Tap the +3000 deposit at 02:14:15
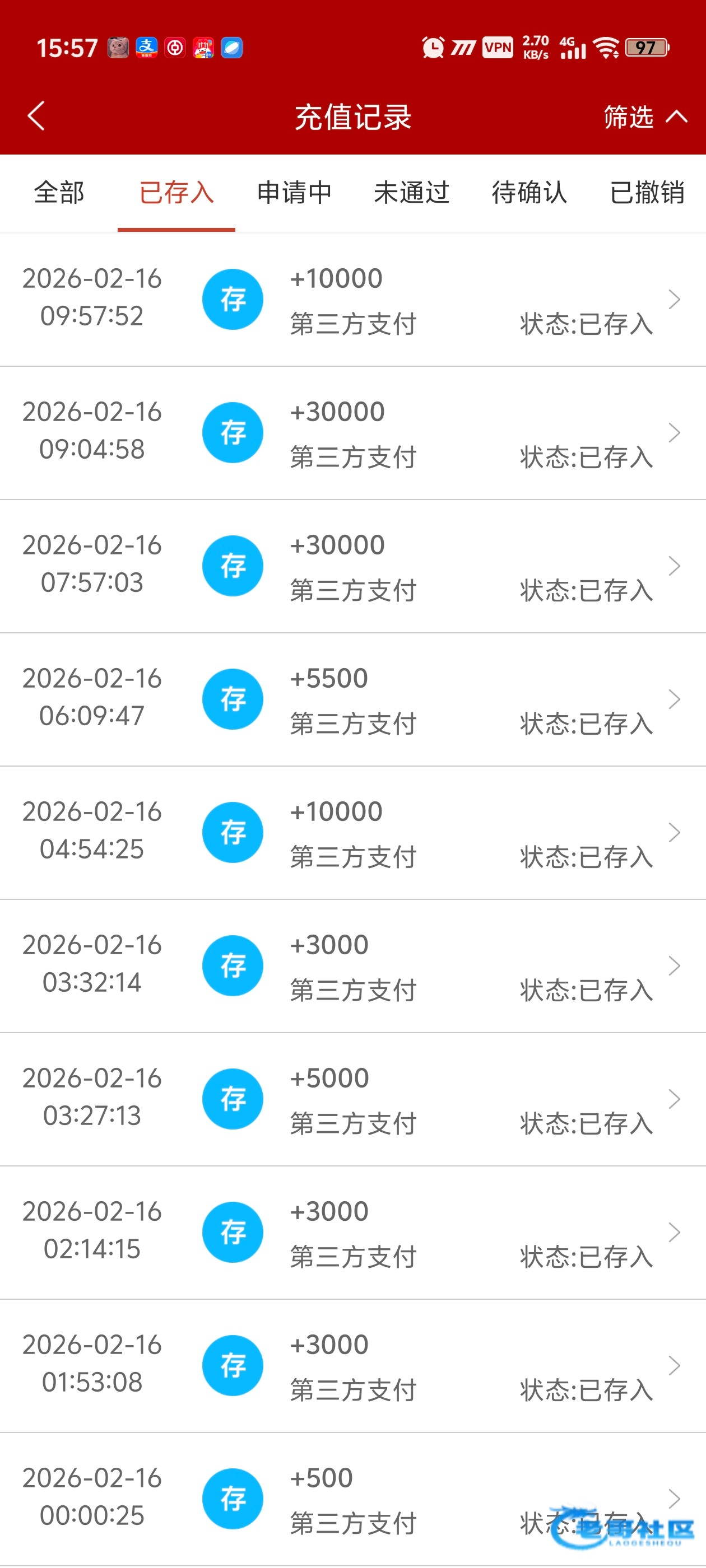This screenshot has height=1568, width=706. coord(352,1233)
